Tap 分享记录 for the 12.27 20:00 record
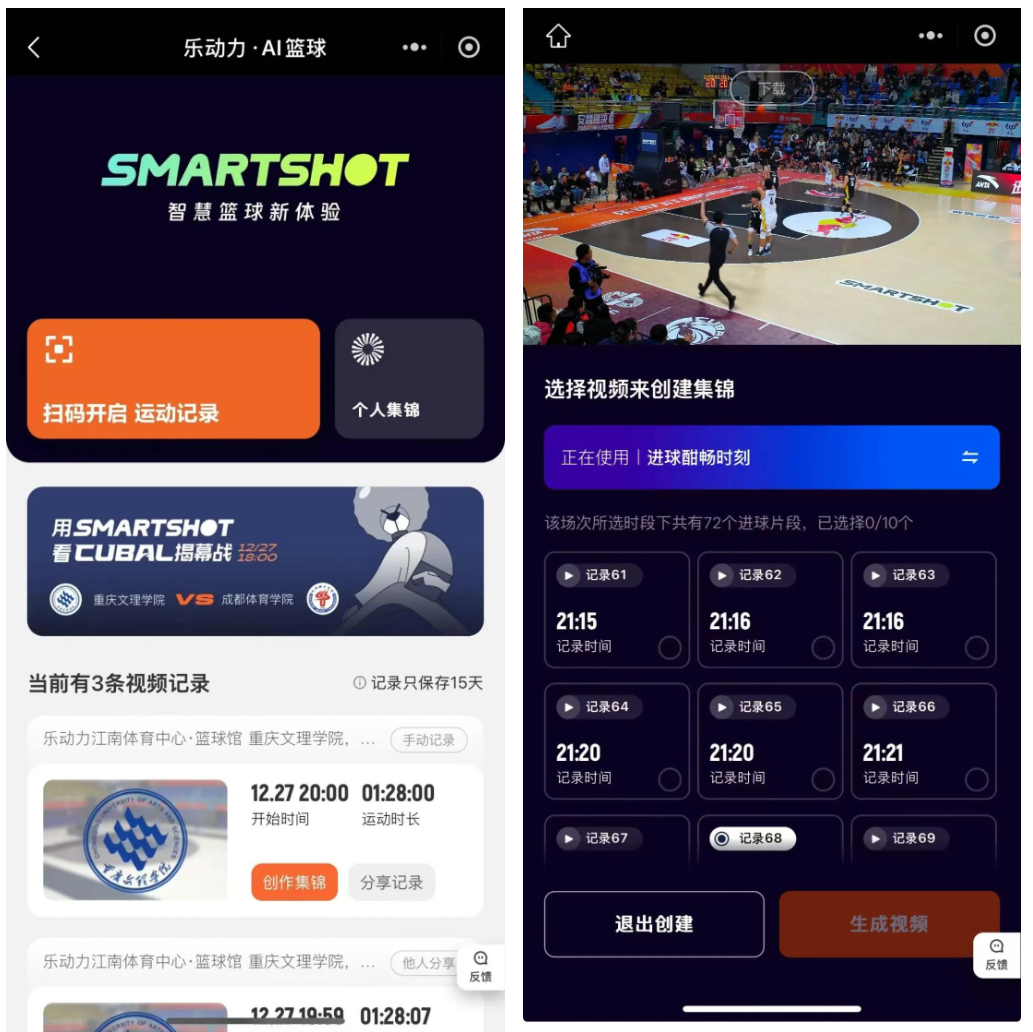 pos(391,882)
